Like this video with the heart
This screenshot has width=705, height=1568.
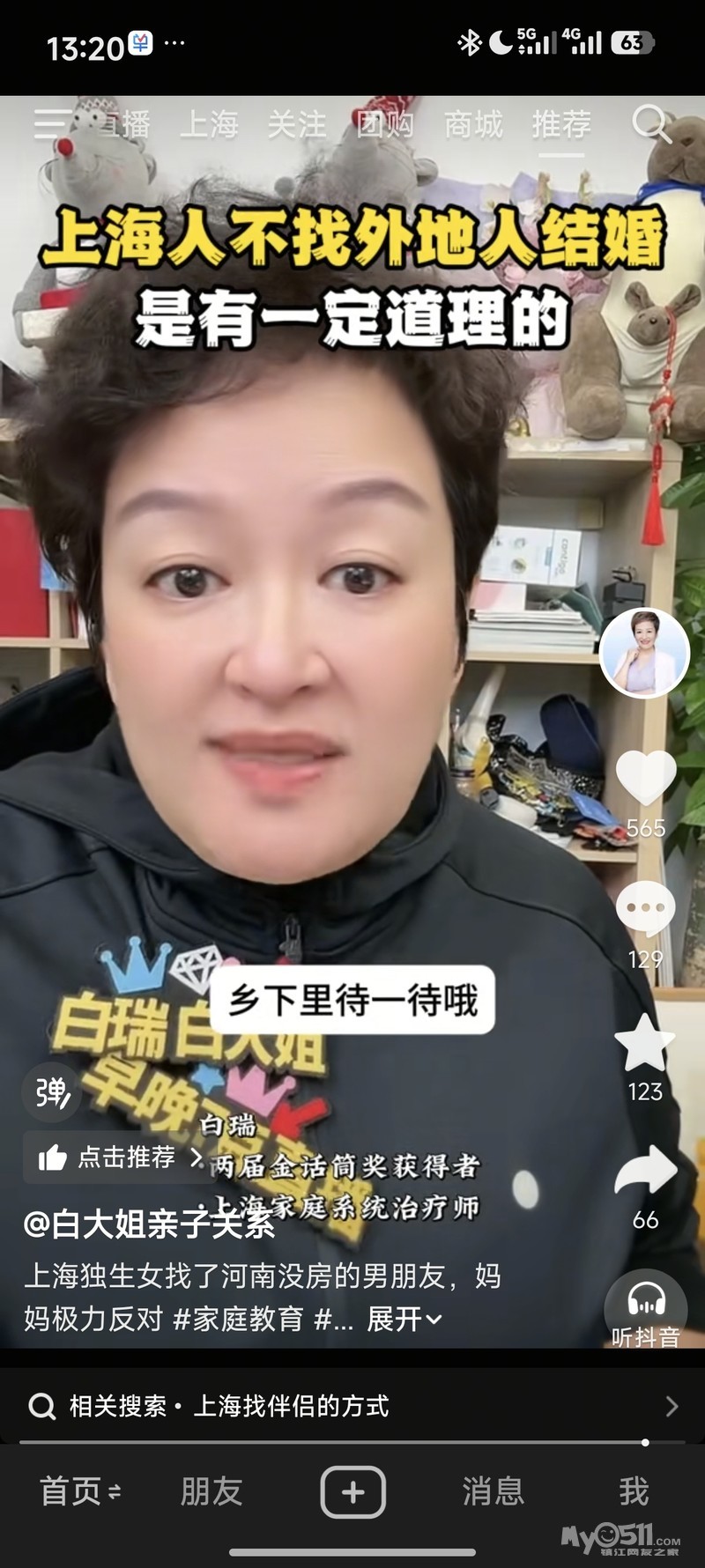point(645,778)
